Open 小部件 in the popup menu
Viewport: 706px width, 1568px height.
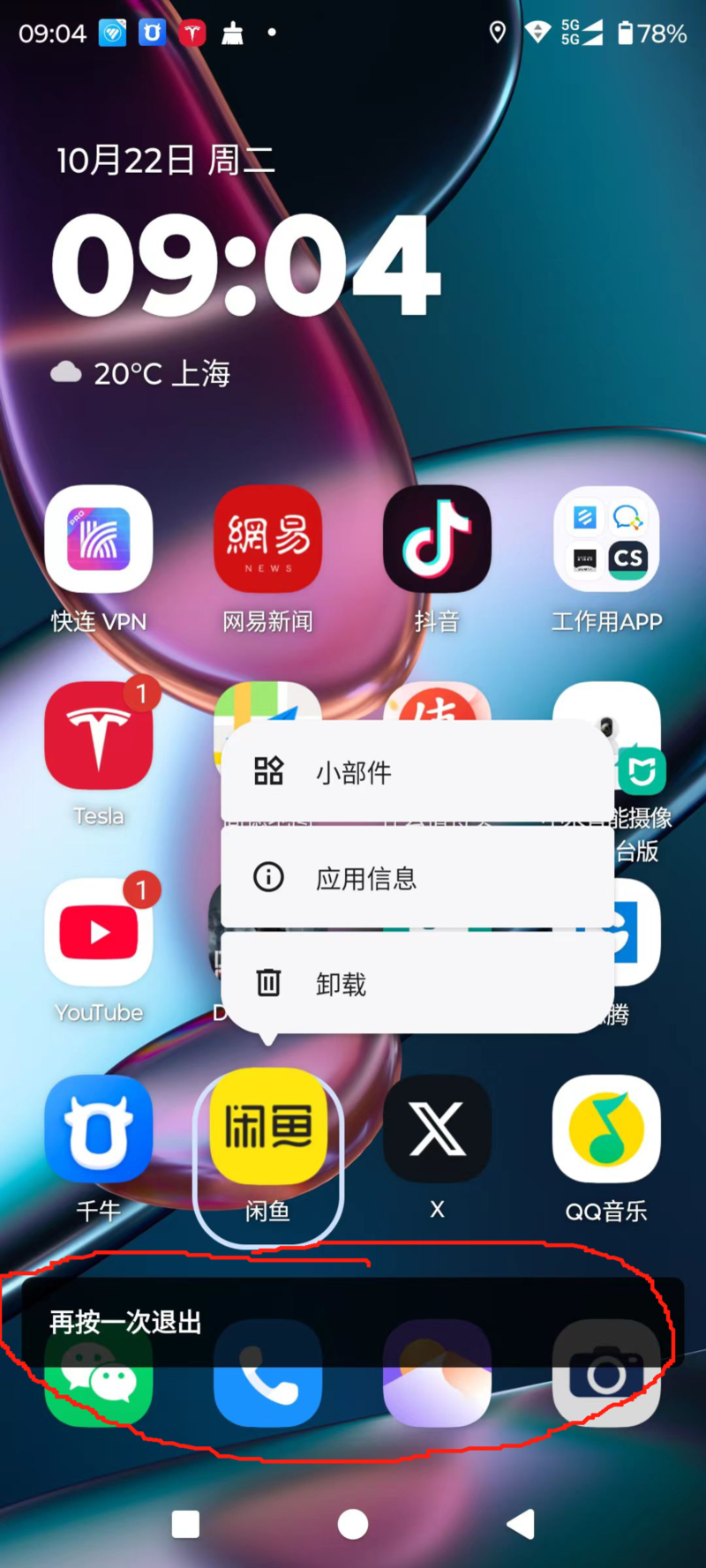pyautogui.click(x=417, y=772)
